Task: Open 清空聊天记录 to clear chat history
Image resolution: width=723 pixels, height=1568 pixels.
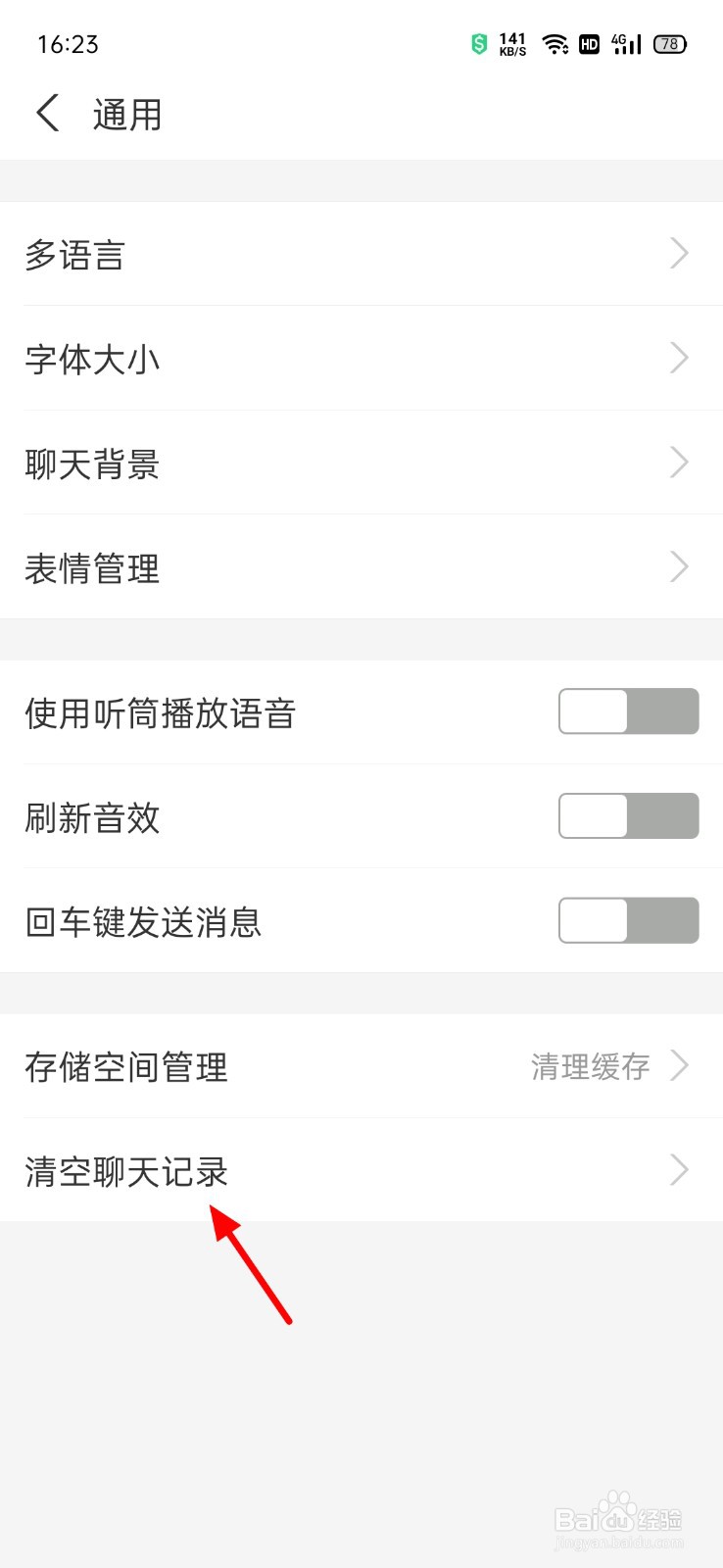Action: click(361, 1170)
